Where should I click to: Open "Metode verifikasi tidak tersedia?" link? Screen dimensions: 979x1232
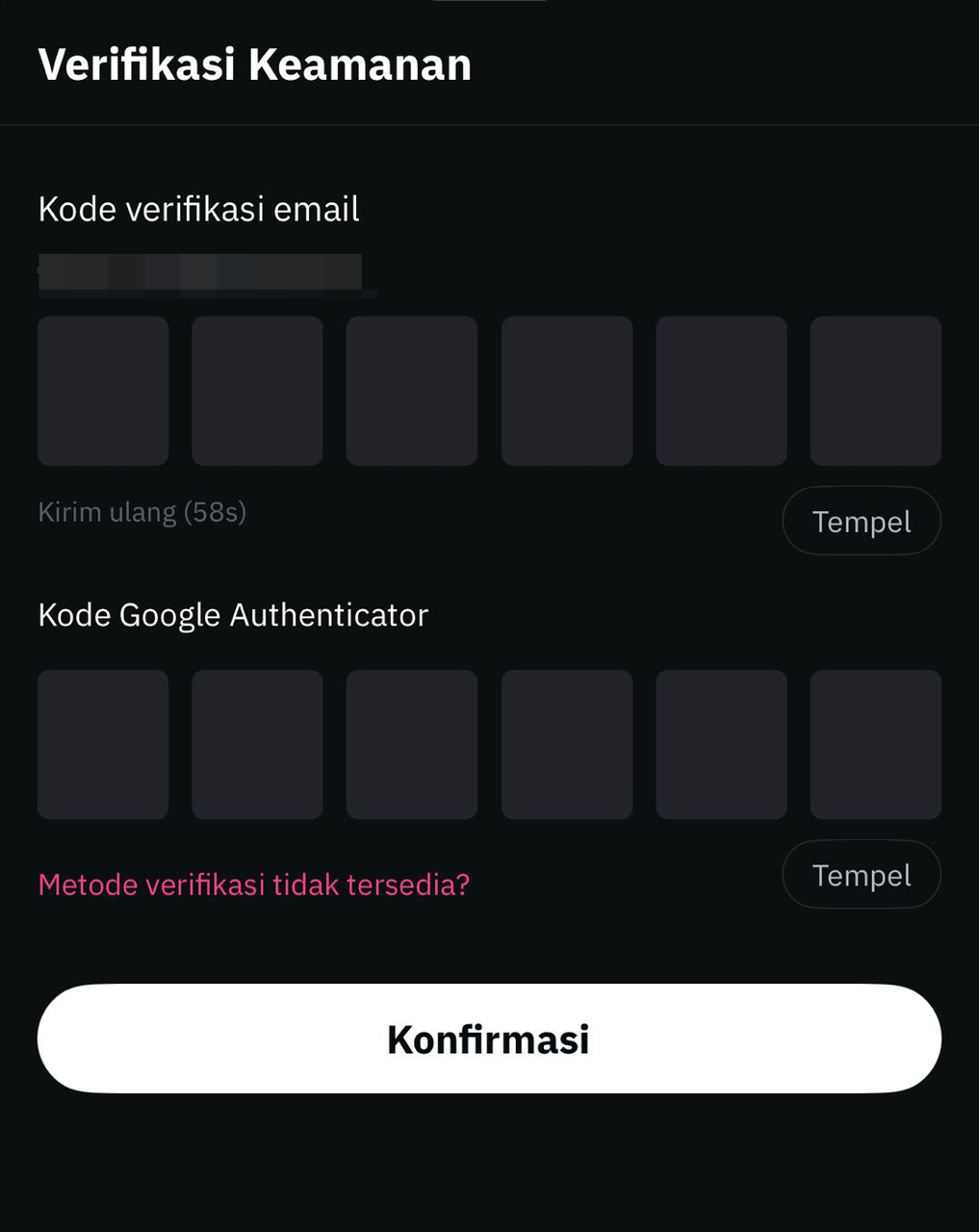253,885
